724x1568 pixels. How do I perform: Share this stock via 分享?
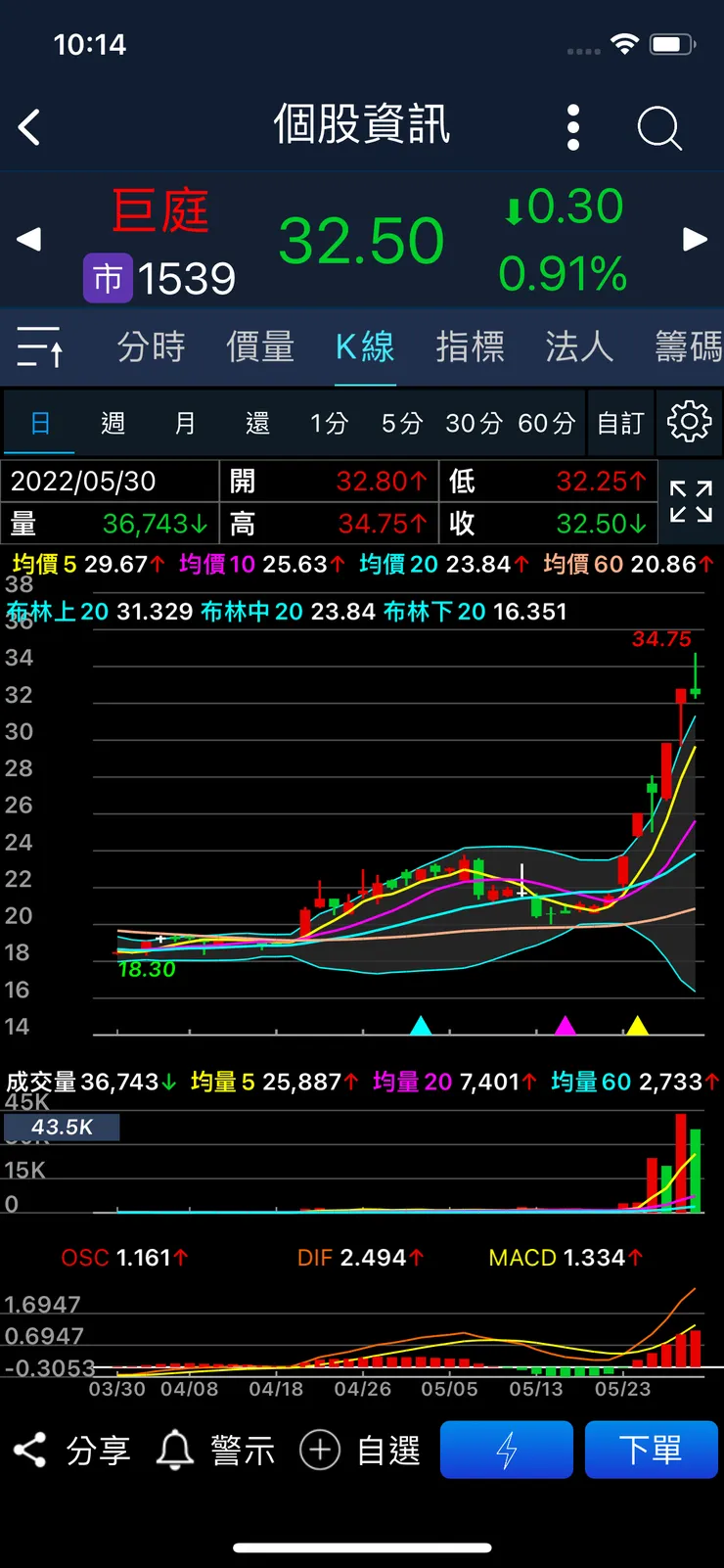pos(72,1450)
